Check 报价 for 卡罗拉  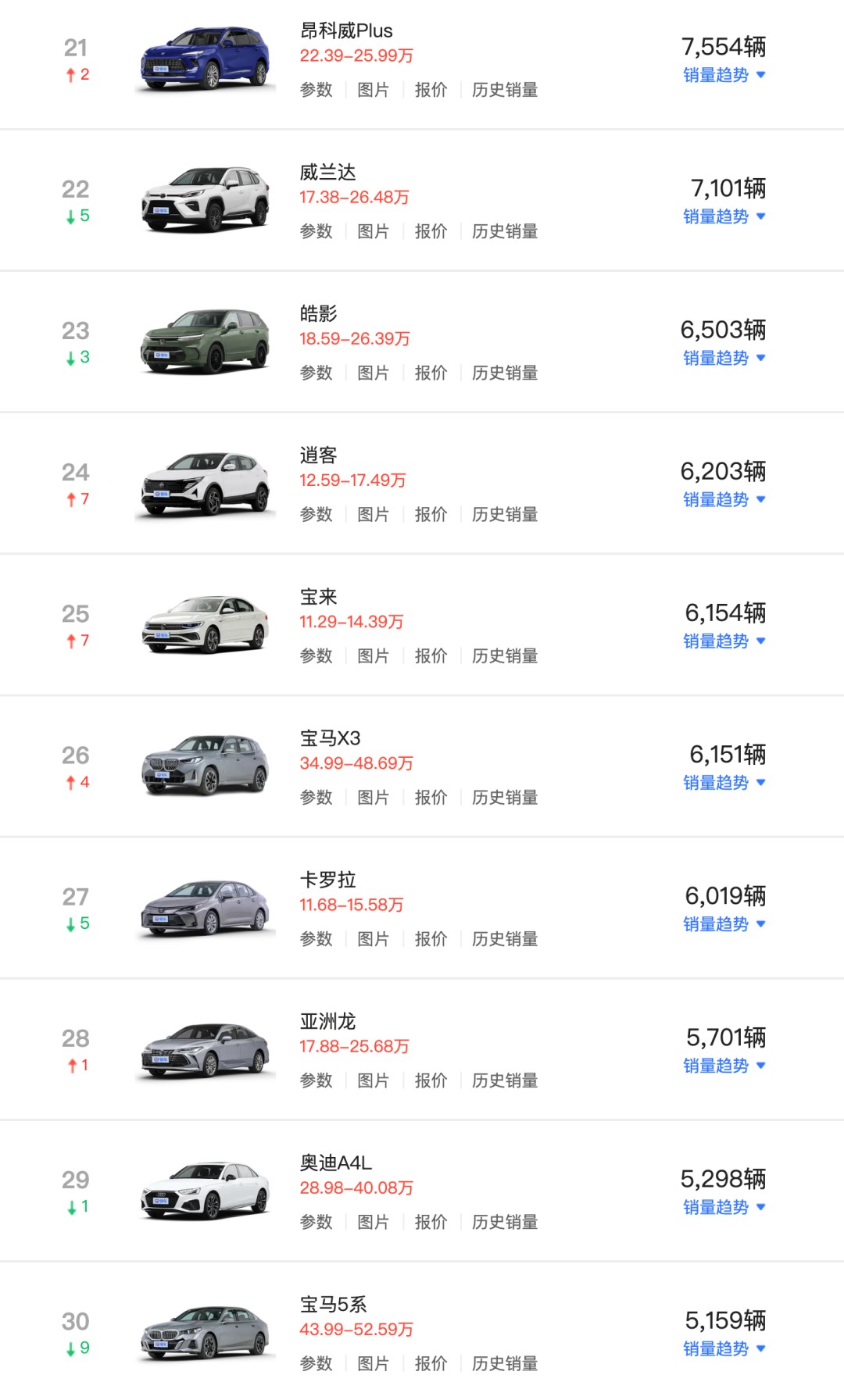(431, 938)
